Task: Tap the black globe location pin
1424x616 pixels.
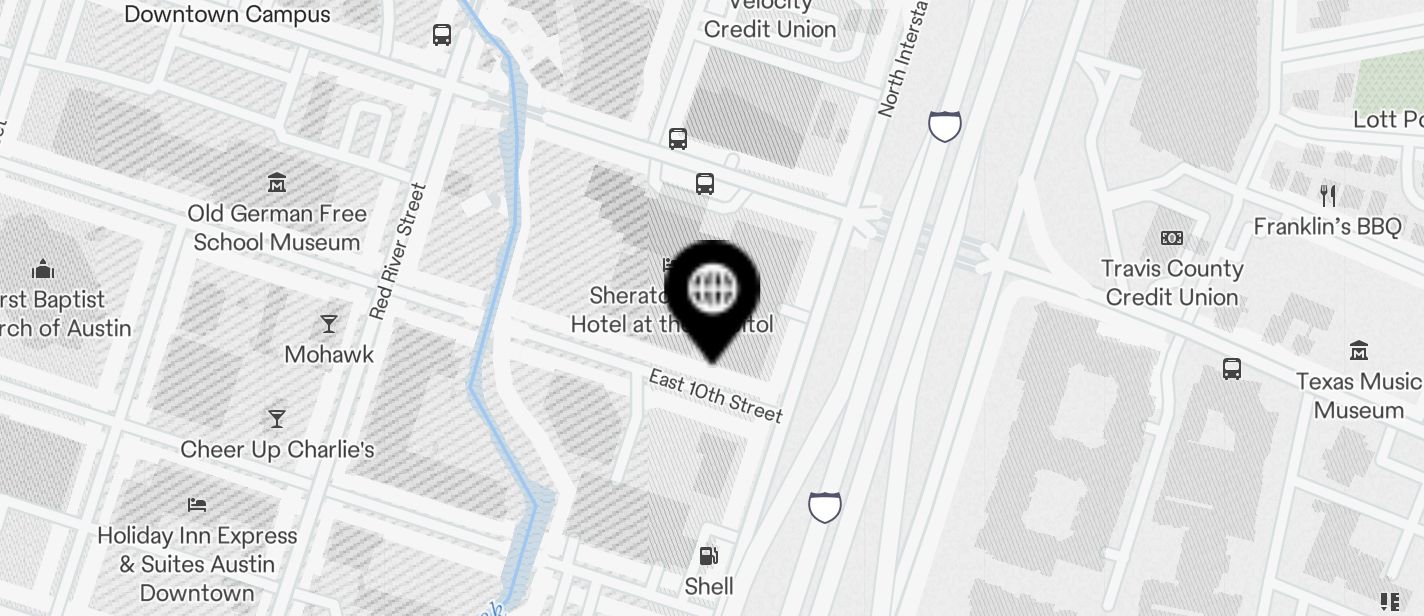Action: coord(714,291)
